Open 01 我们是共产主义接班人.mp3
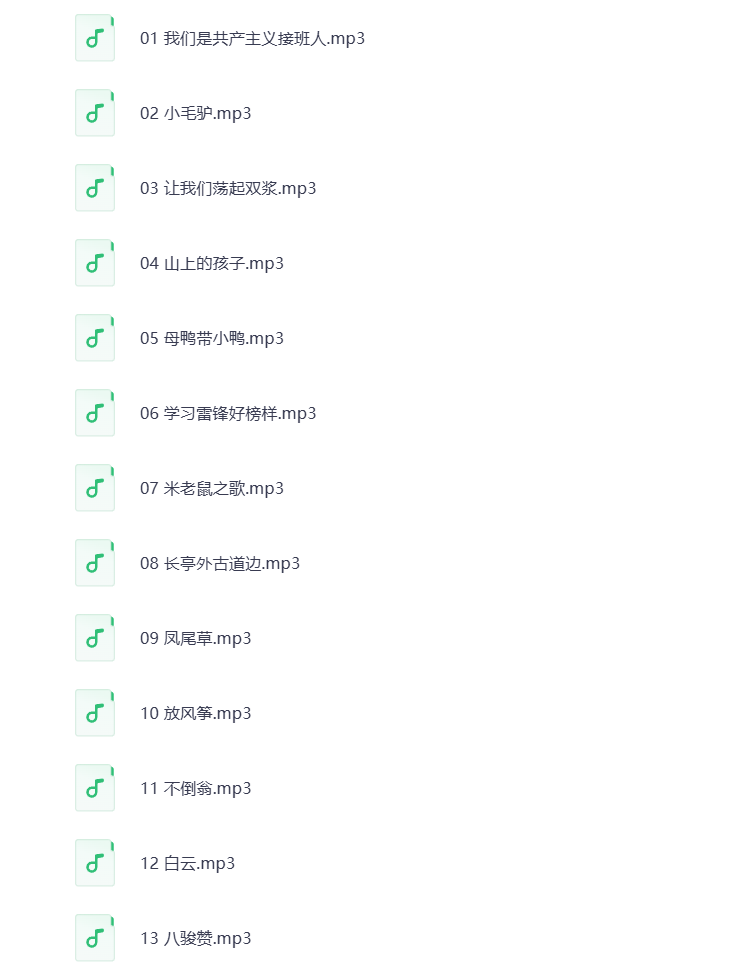This screenshot has width=747, height=972. 252,39
